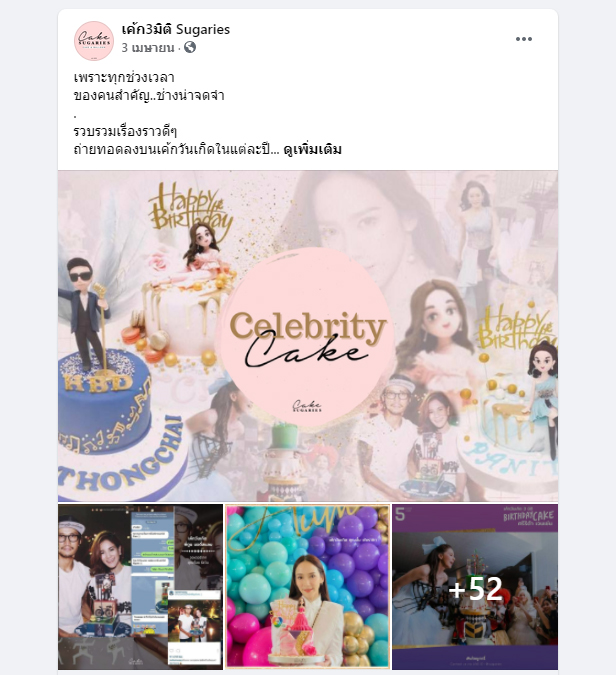This screenshot has width=616, height=675.
Task: Open the balloon birthday cake photo
Action: [x=307, y=586]
